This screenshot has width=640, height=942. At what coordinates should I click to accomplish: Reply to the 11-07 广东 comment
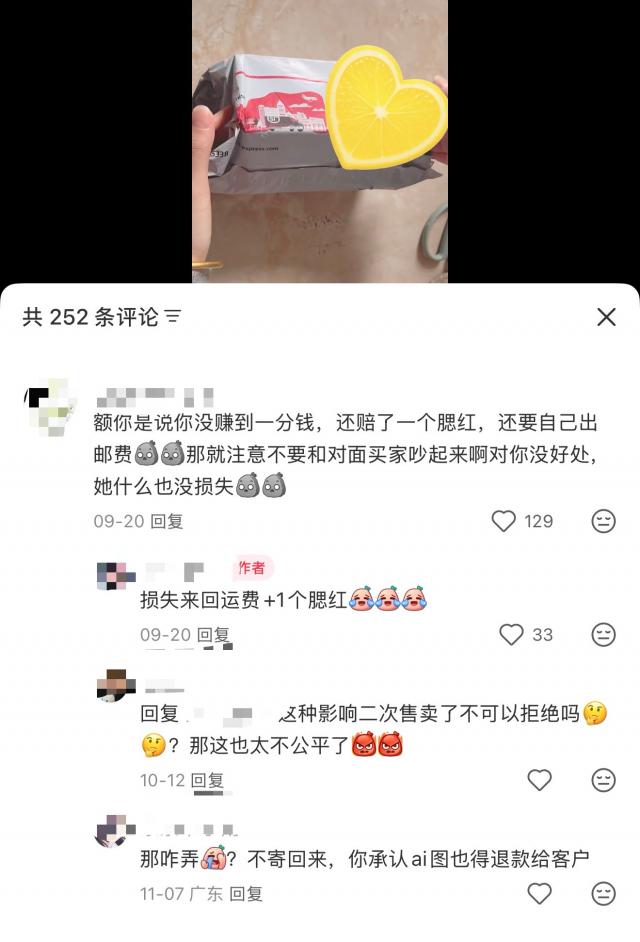point(246,893)
